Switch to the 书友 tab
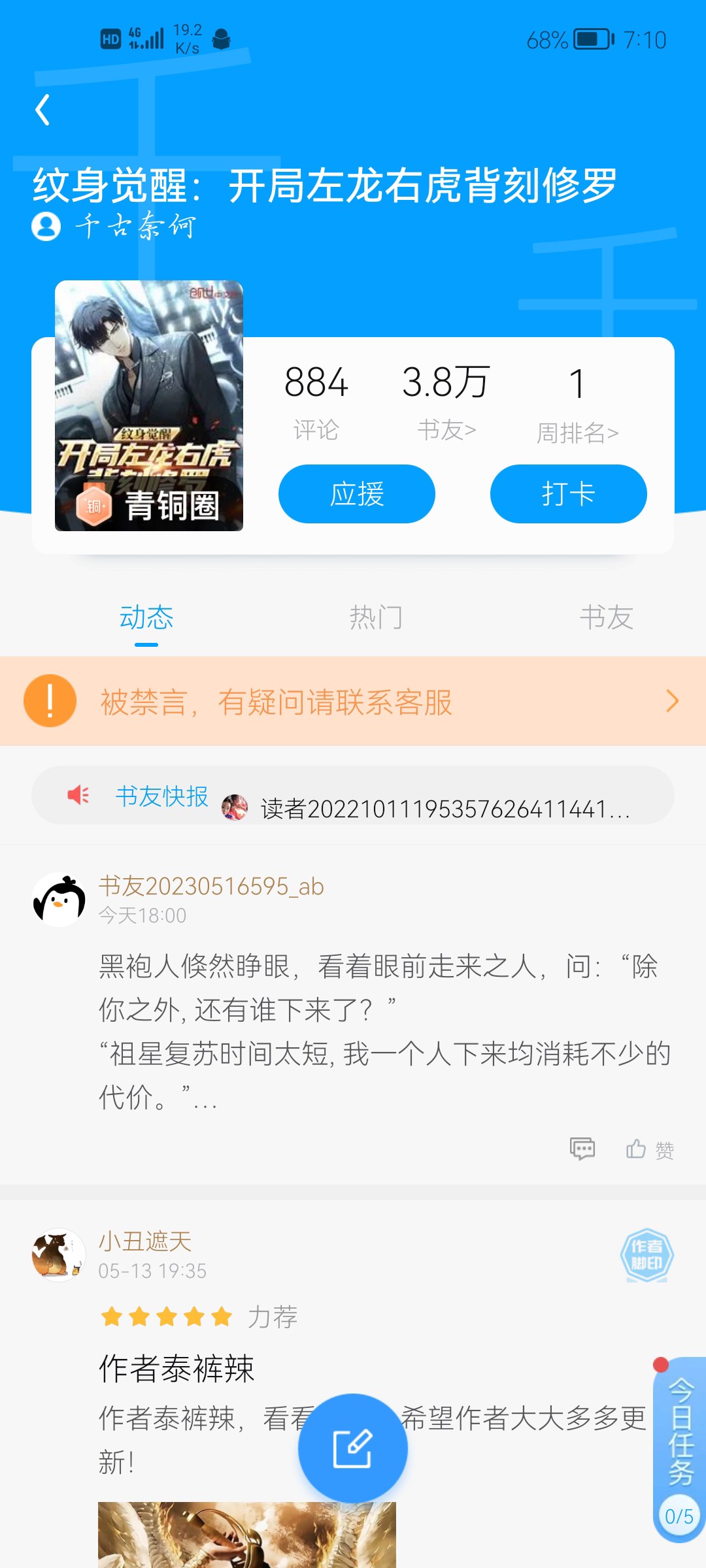Screen dimensions: 706x1568 [x=606, y=617]
